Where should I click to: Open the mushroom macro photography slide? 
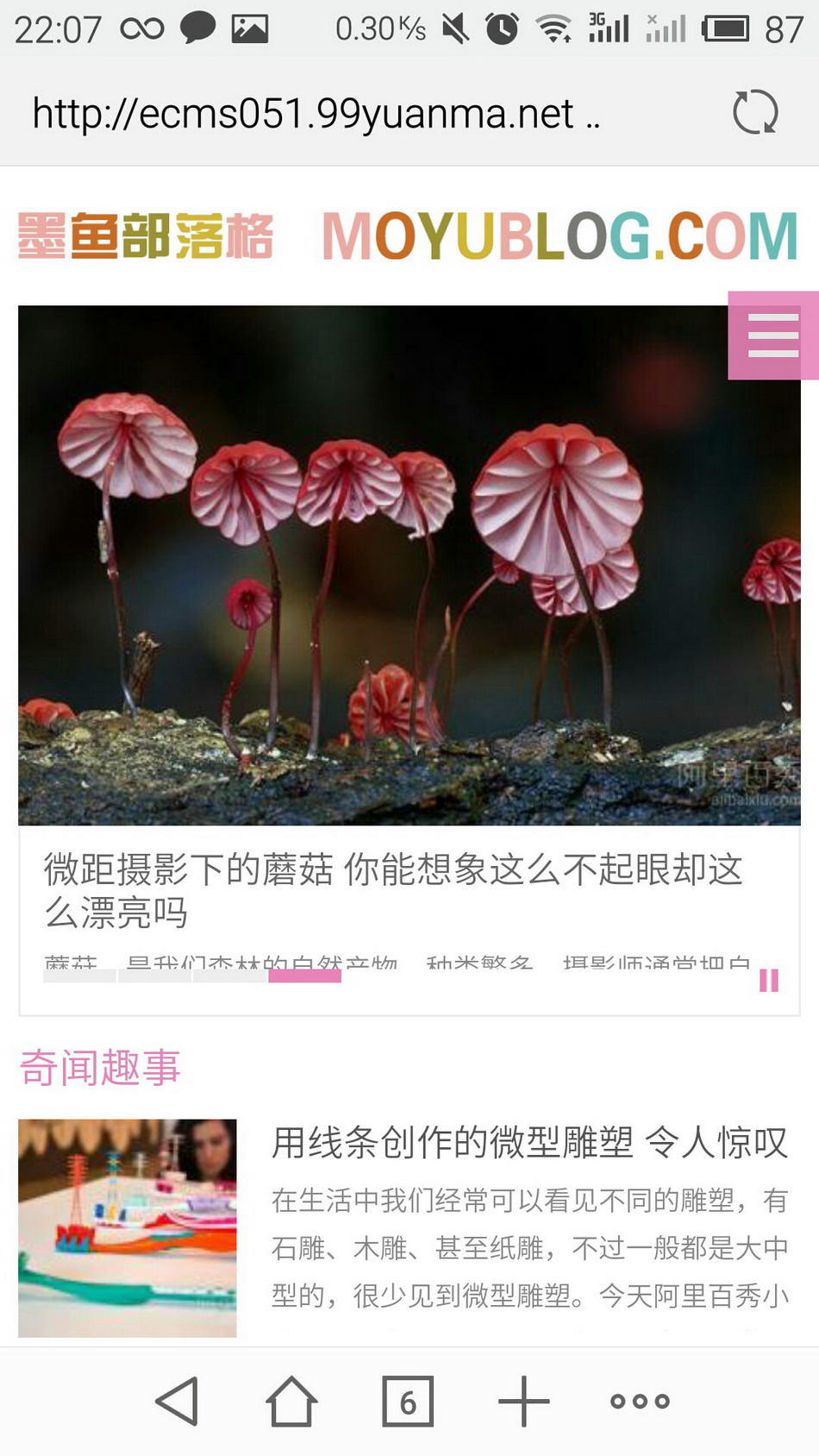click(409, 565)
